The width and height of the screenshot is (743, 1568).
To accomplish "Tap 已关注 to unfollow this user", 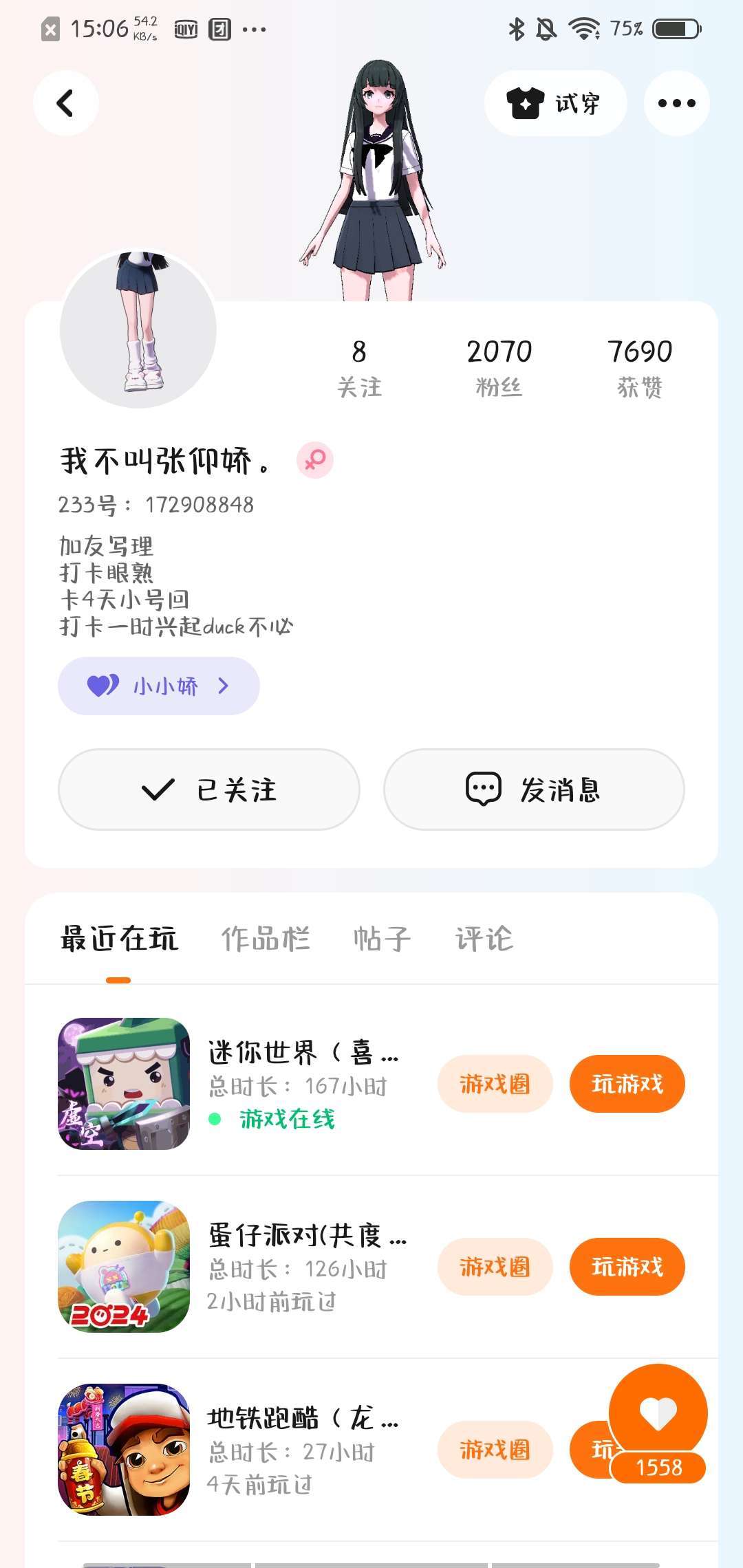I will pyautogui.click(x=209, y=790).
